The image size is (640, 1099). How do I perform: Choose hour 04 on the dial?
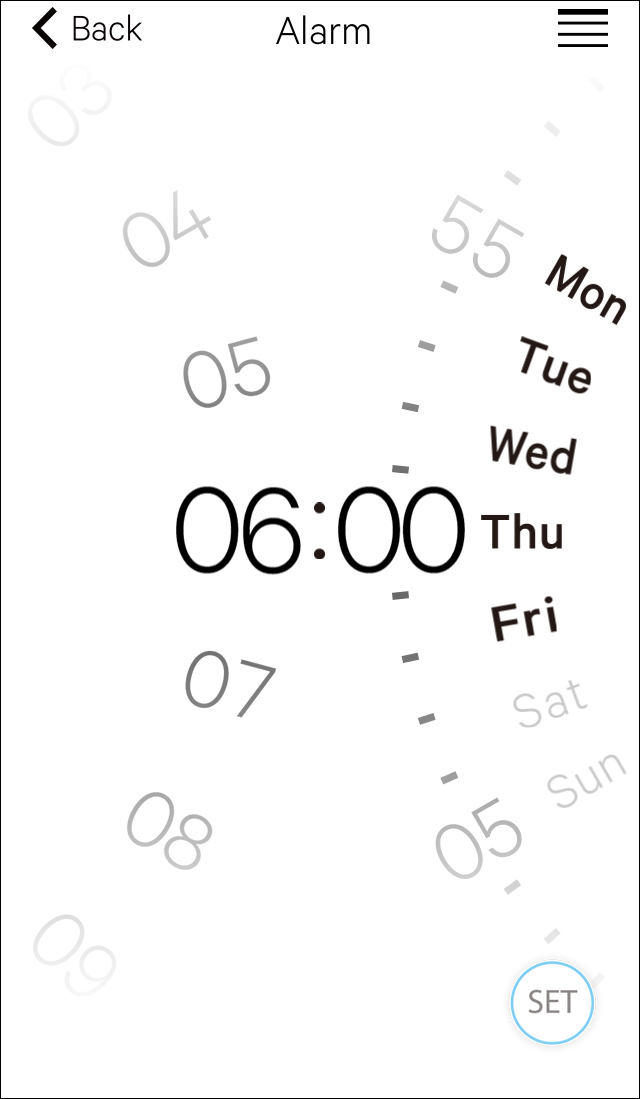(x=167, y=235)
